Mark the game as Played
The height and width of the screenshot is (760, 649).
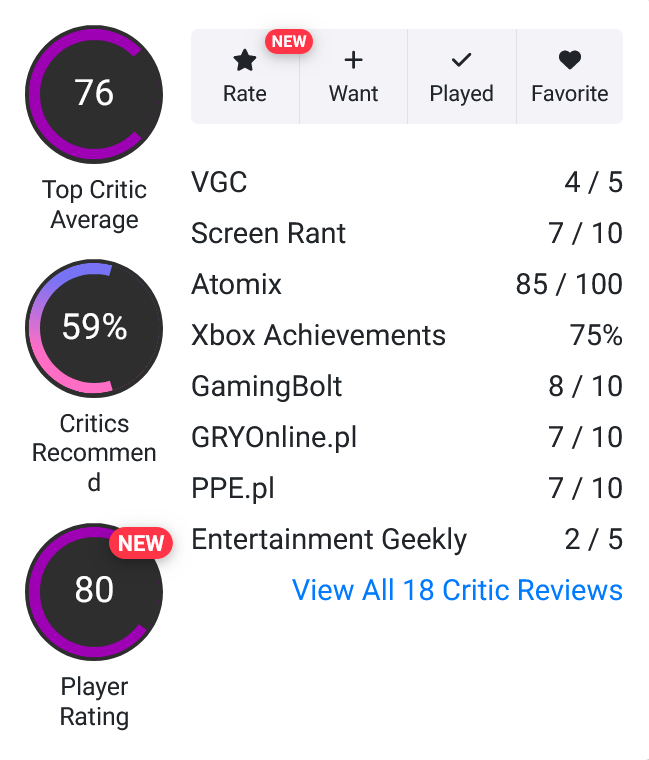(x=461, y=77)
